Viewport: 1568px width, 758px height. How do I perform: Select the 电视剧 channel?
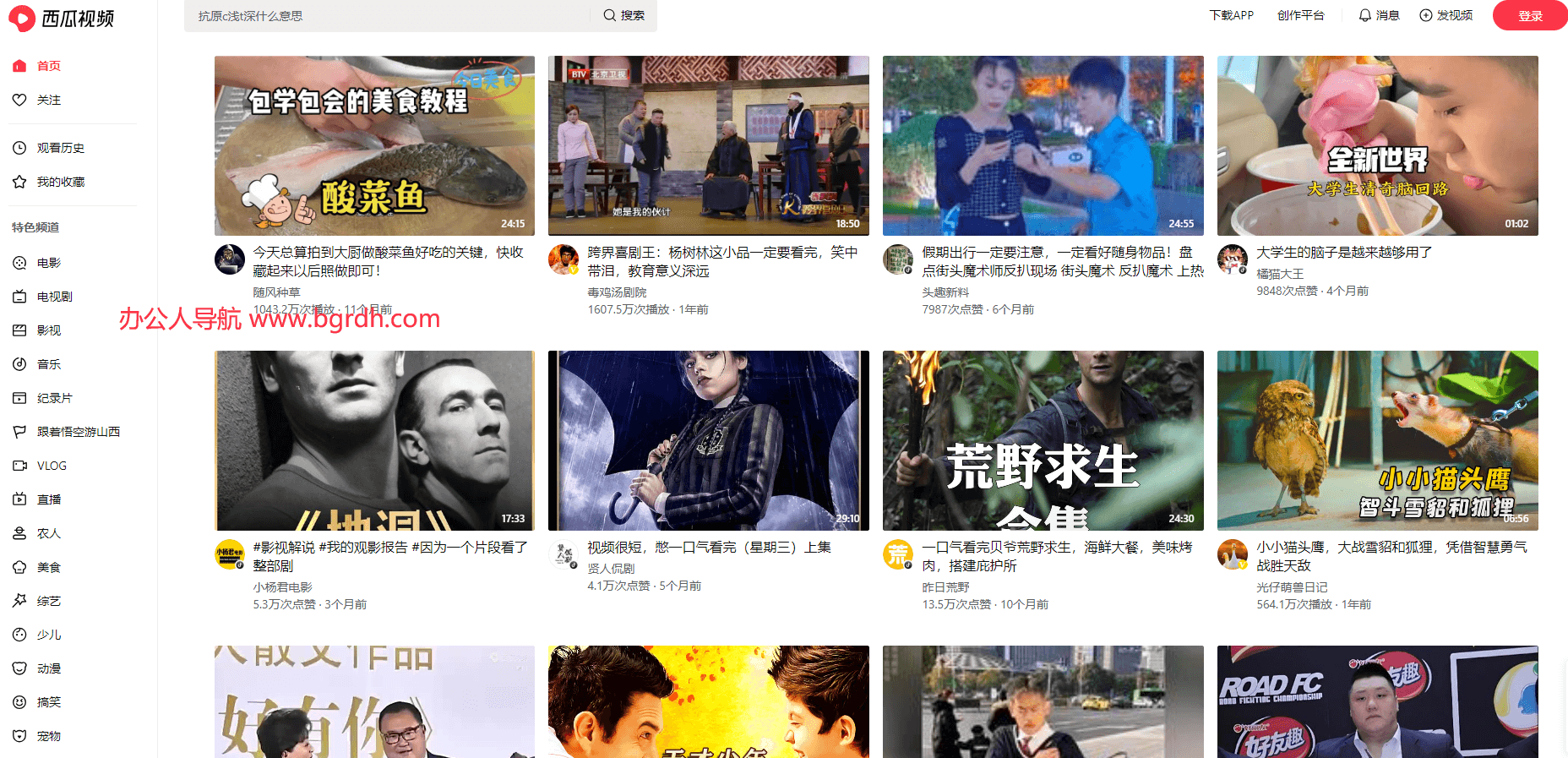(x=54, y=297)
